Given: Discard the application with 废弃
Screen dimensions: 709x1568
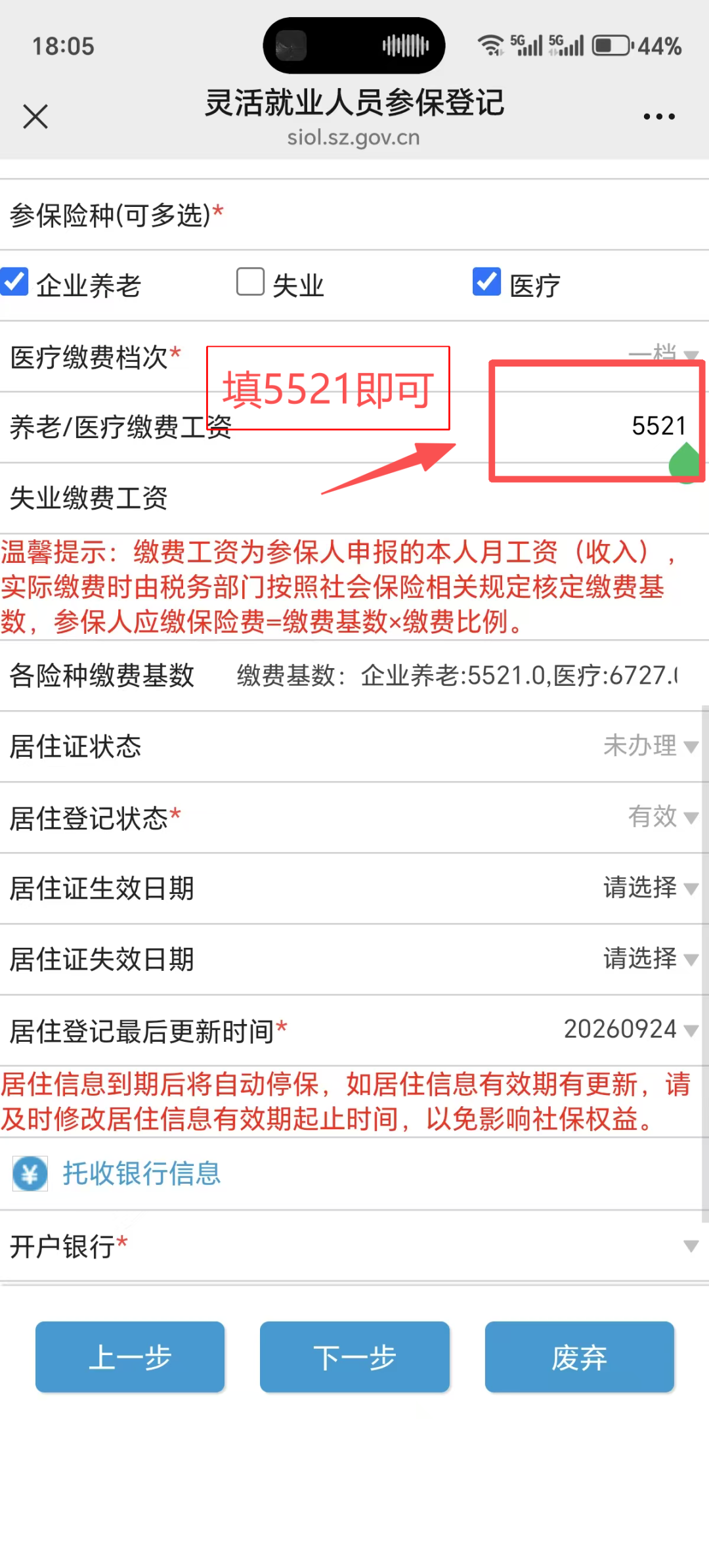Looking at the screenshot, I should [x=580, y=1356].
